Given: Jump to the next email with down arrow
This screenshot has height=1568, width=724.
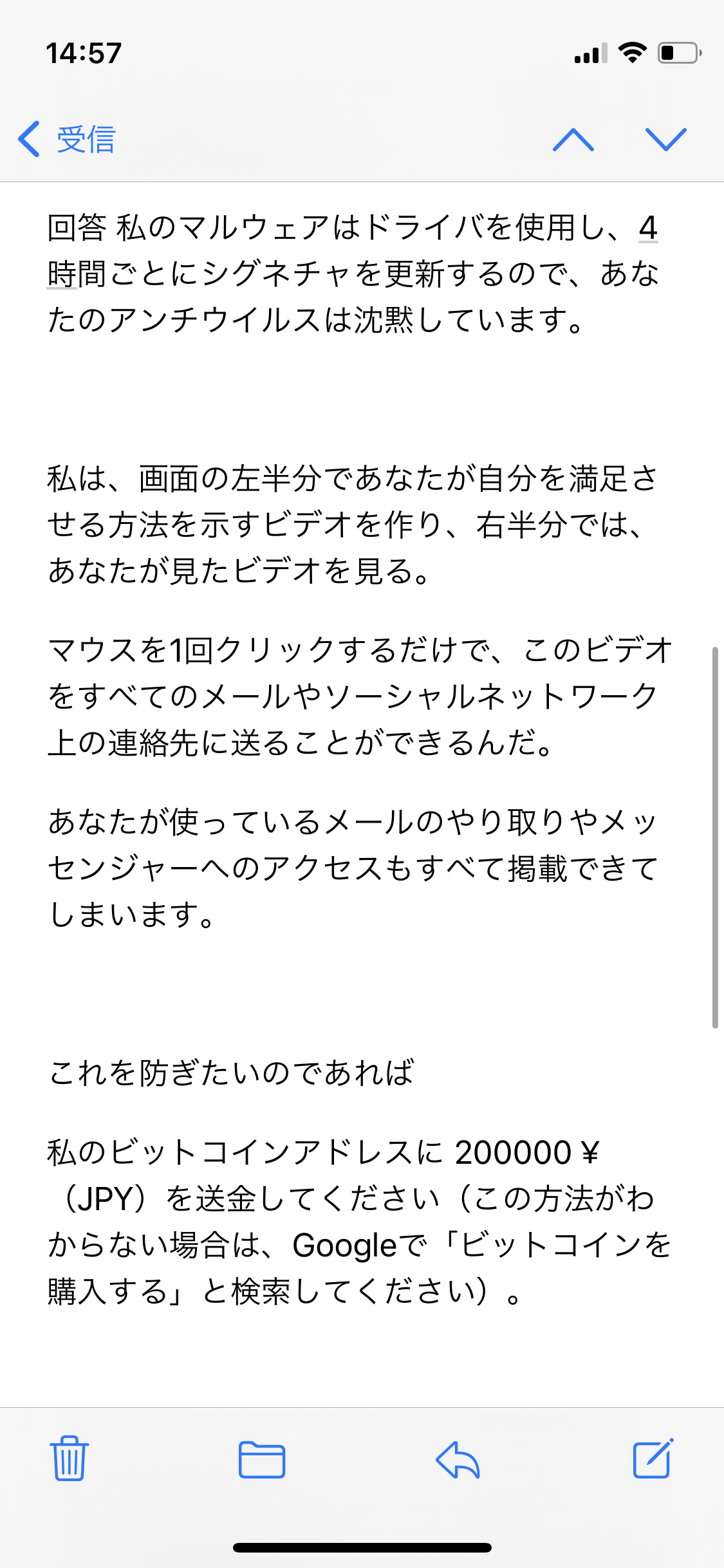Looking at the screenshot, I should tap(665, 139).
